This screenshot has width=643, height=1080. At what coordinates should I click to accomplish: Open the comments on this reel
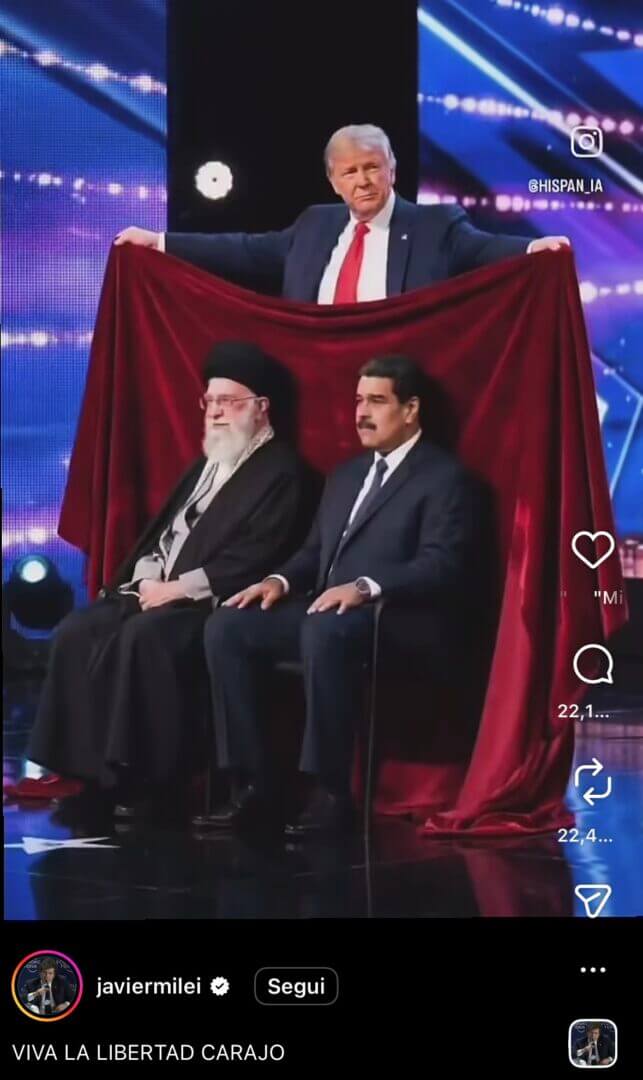(592, 665)
